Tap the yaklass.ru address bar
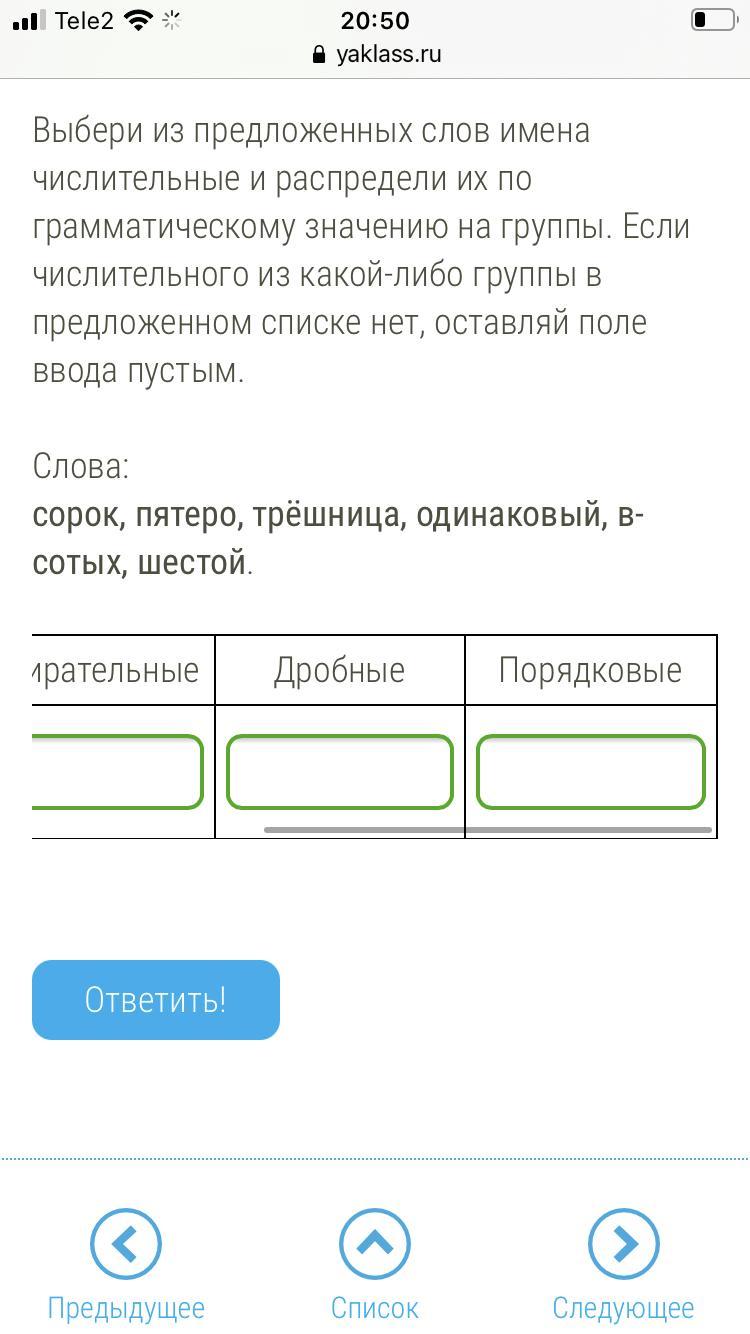The image size is (750, 1334). click(x=376, y=54)
